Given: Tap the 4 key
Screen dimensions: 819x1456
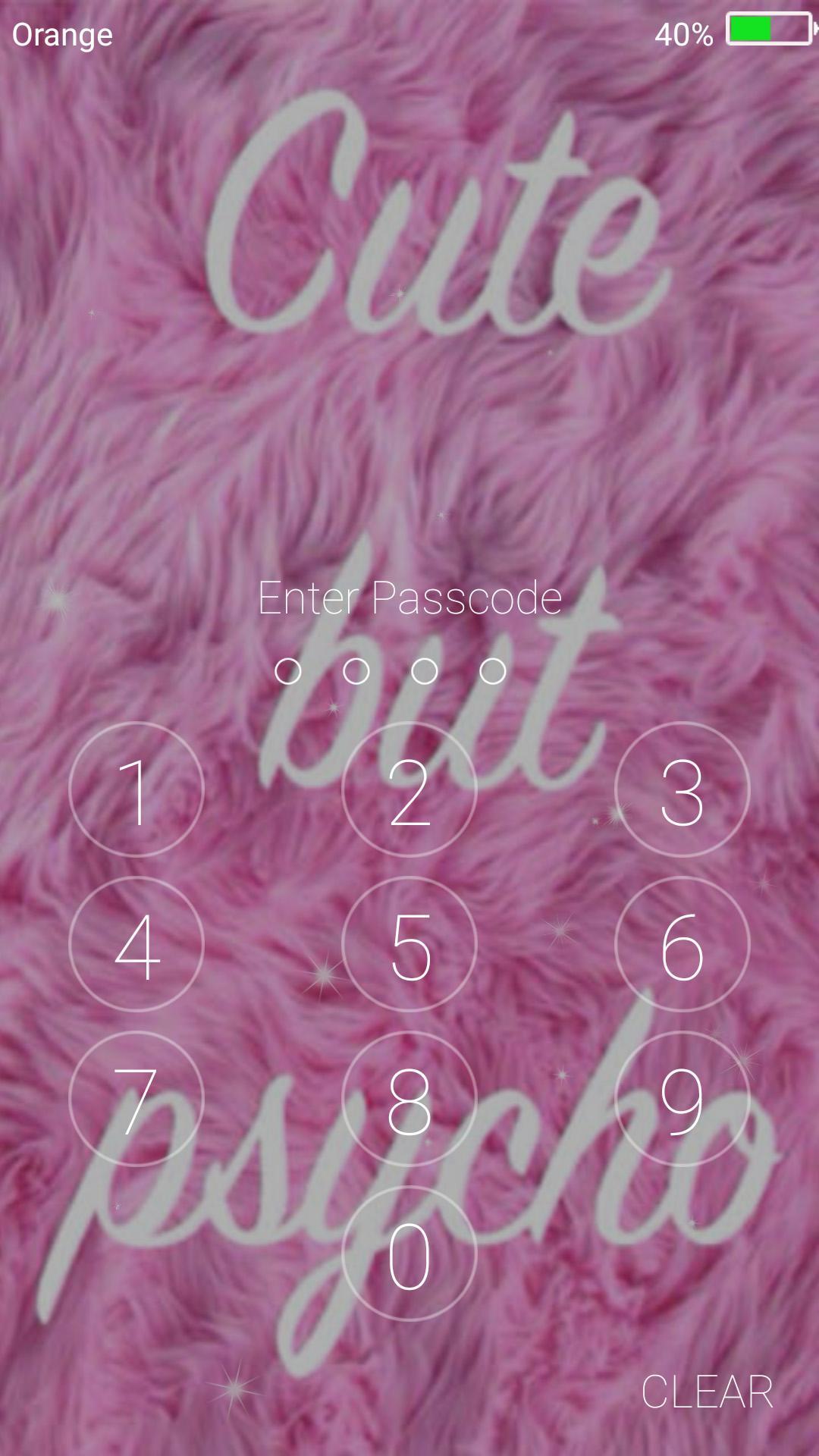Looking at the screenshot, I should 136,944.
